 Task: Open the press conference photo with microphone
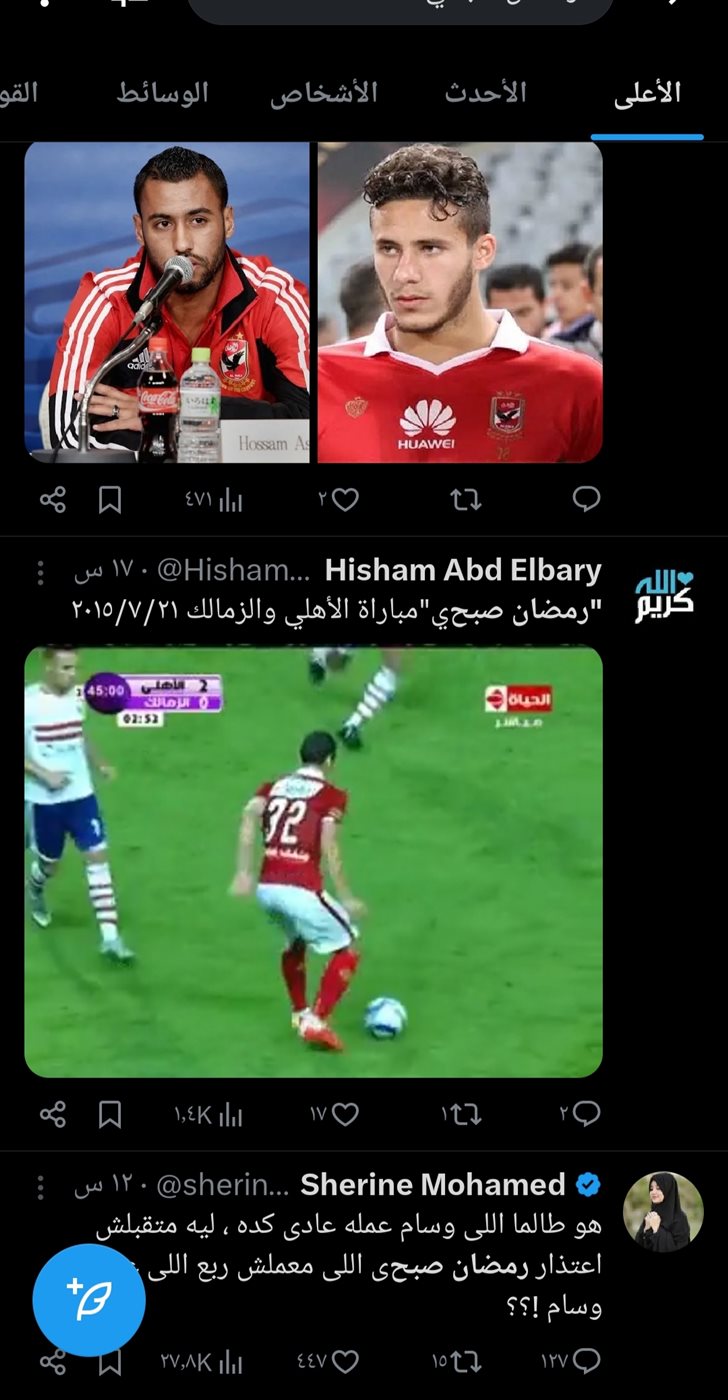click(x=167, y=302)
